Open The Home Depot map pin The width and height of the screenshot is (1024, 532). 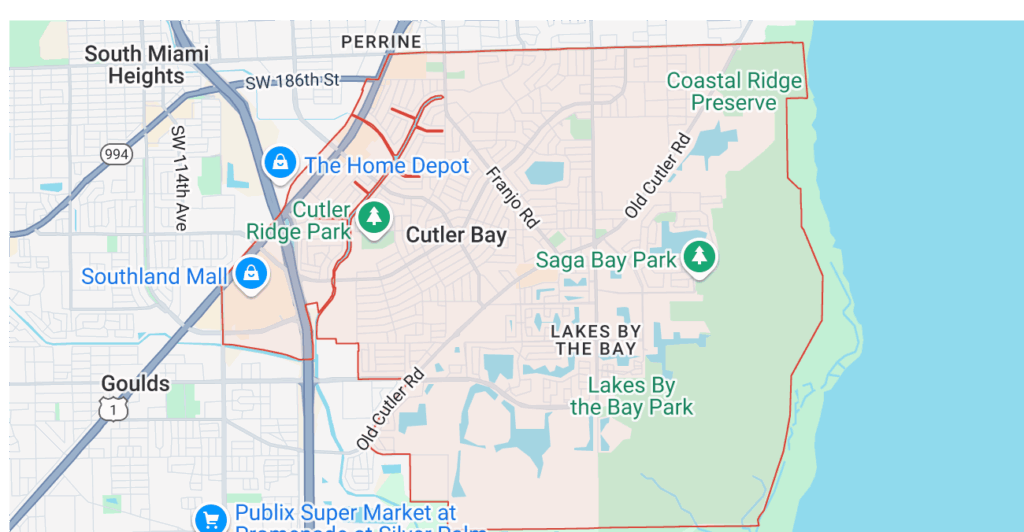pyautogui.click(x=280, y=162)
